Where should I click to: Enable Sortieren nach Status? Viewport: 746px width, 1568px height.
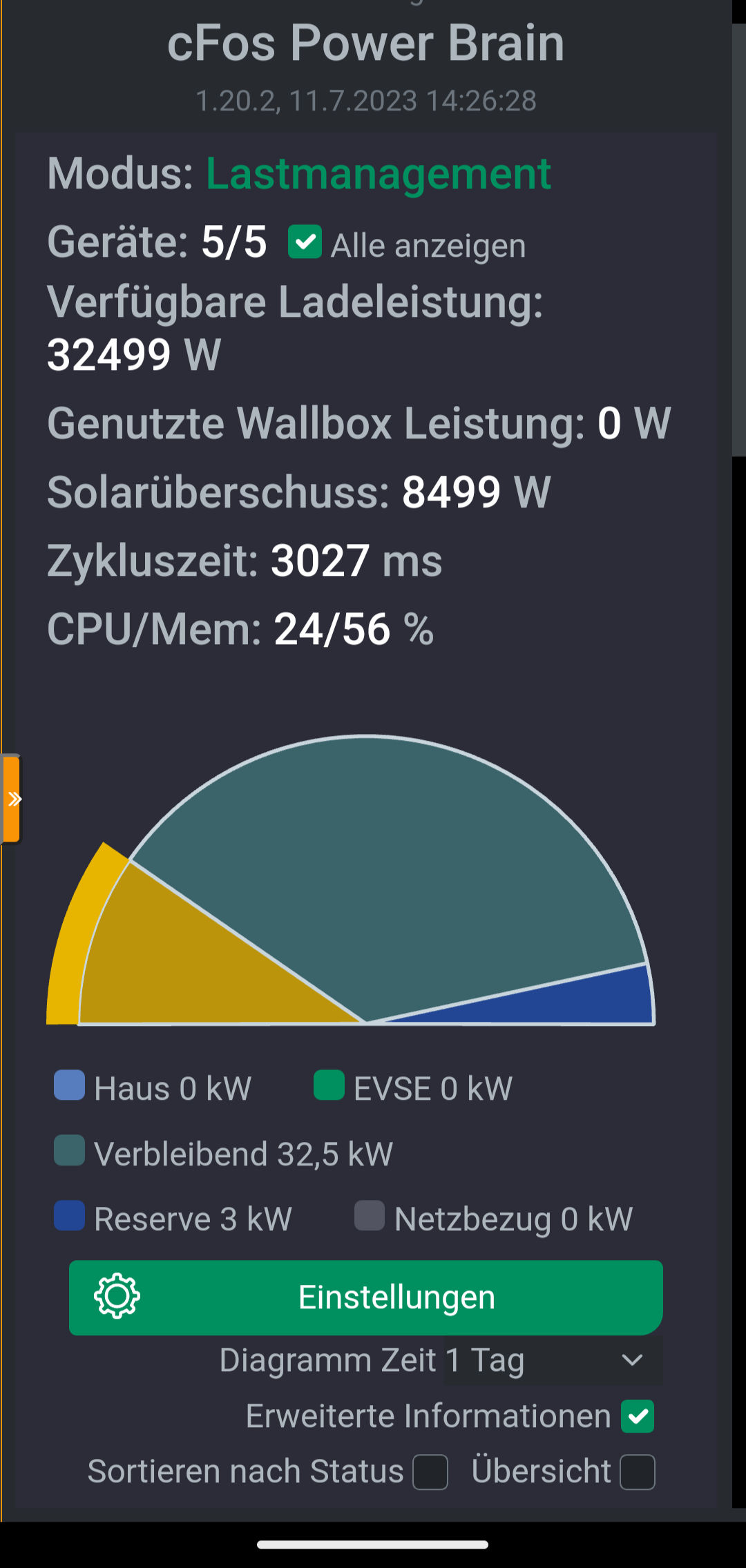coord(430,1472)
